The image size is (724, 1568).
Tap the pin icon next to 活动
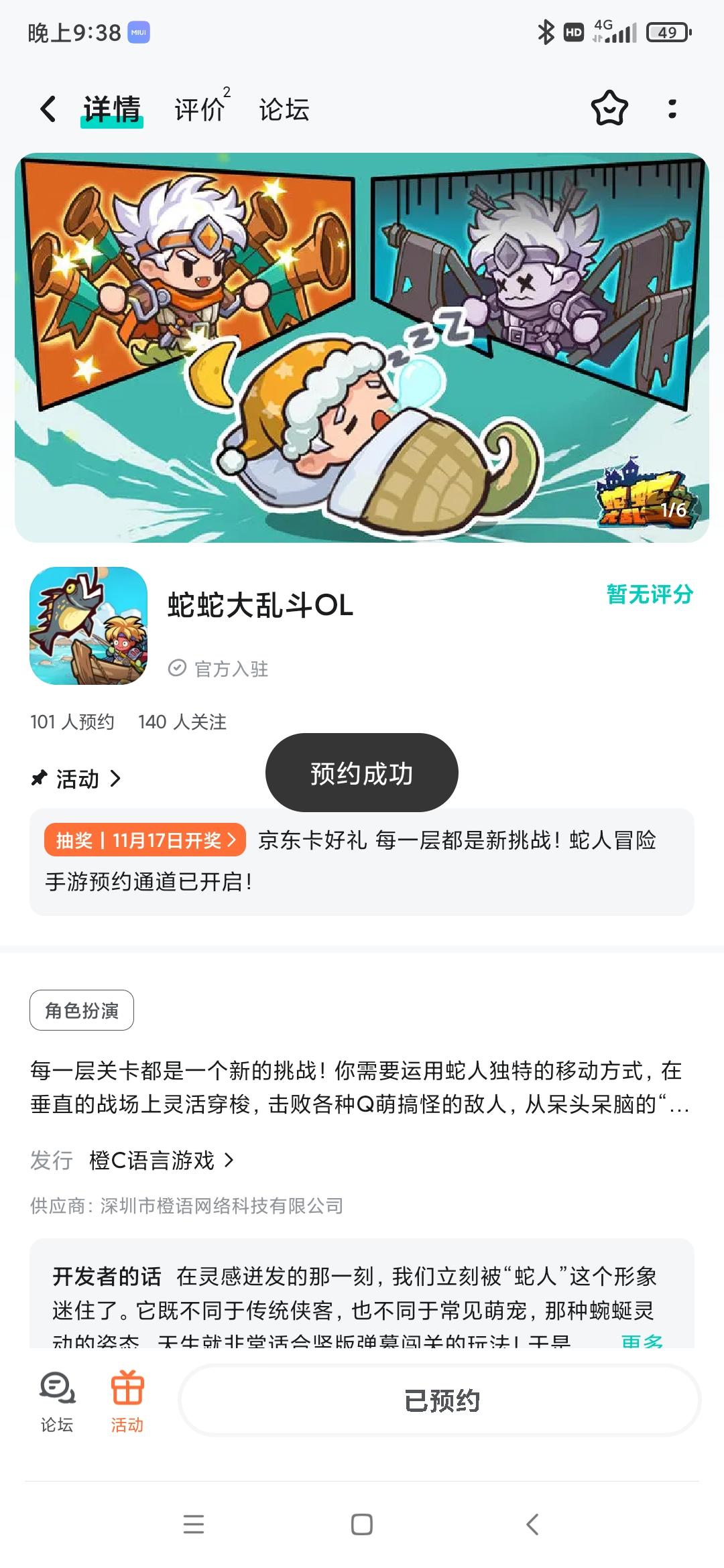[x=39, y=779]
